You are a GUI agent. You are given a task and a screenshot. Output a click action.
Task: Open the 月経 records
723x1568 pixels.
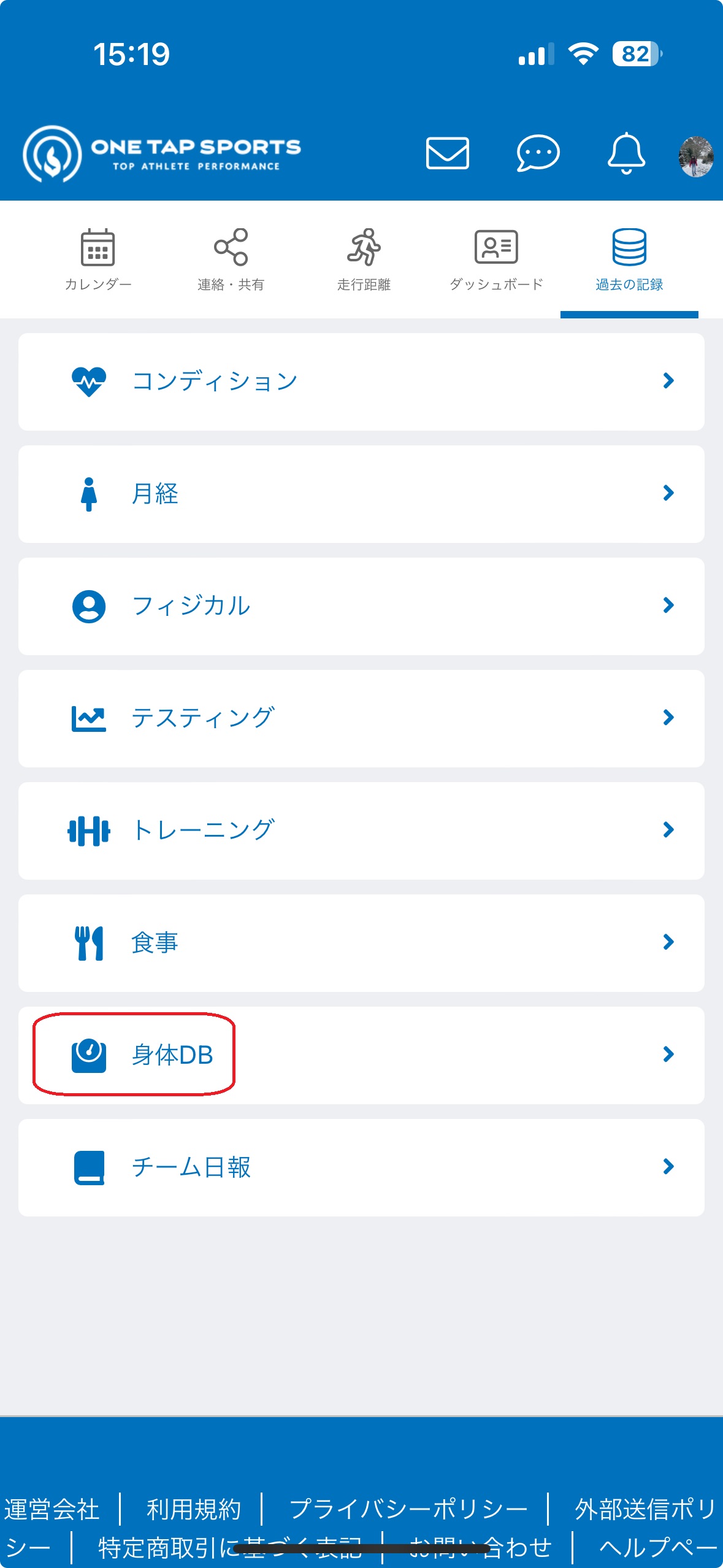[361, 494]
